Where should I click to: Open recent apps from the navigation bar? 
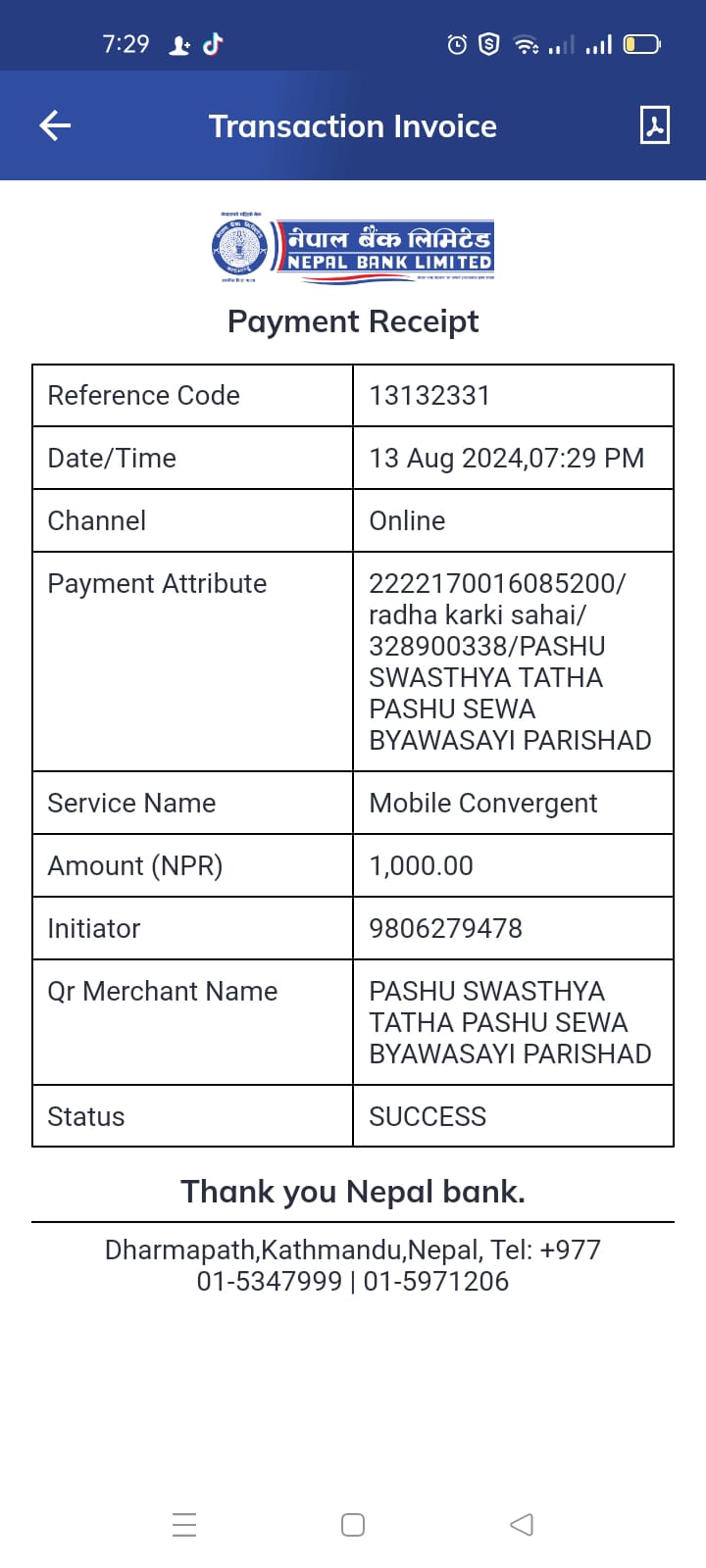[x=184, y=1525]
